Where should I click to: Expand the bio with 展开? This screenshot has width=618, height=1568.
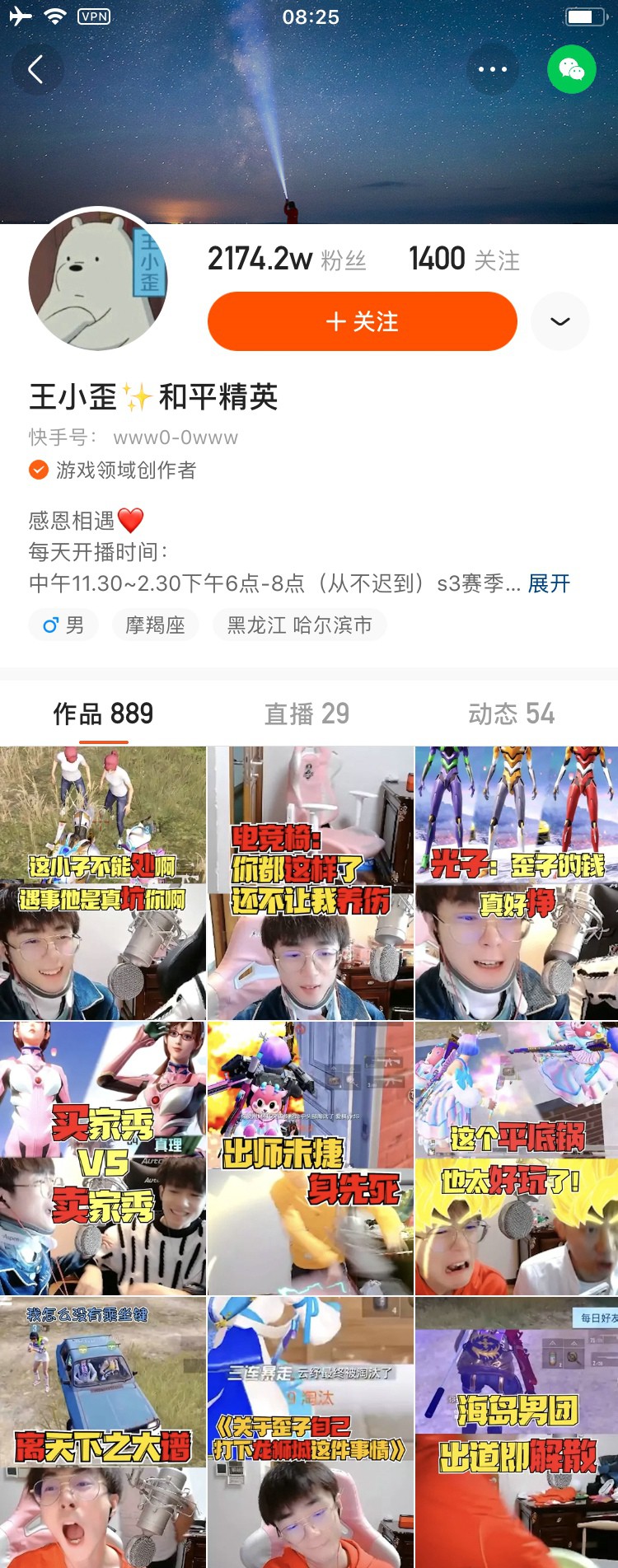[549, 583]
